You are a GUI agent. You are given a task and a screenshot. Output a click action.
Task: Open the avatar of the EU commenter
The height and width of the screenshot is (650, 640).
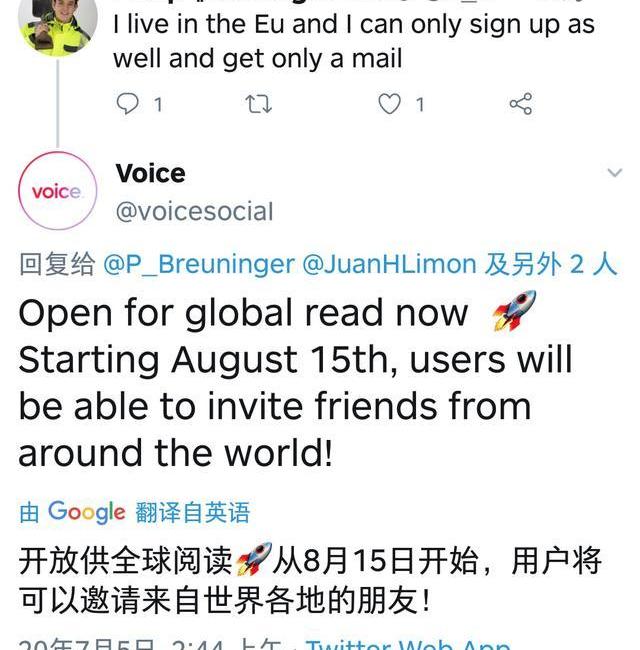[58, 24]
